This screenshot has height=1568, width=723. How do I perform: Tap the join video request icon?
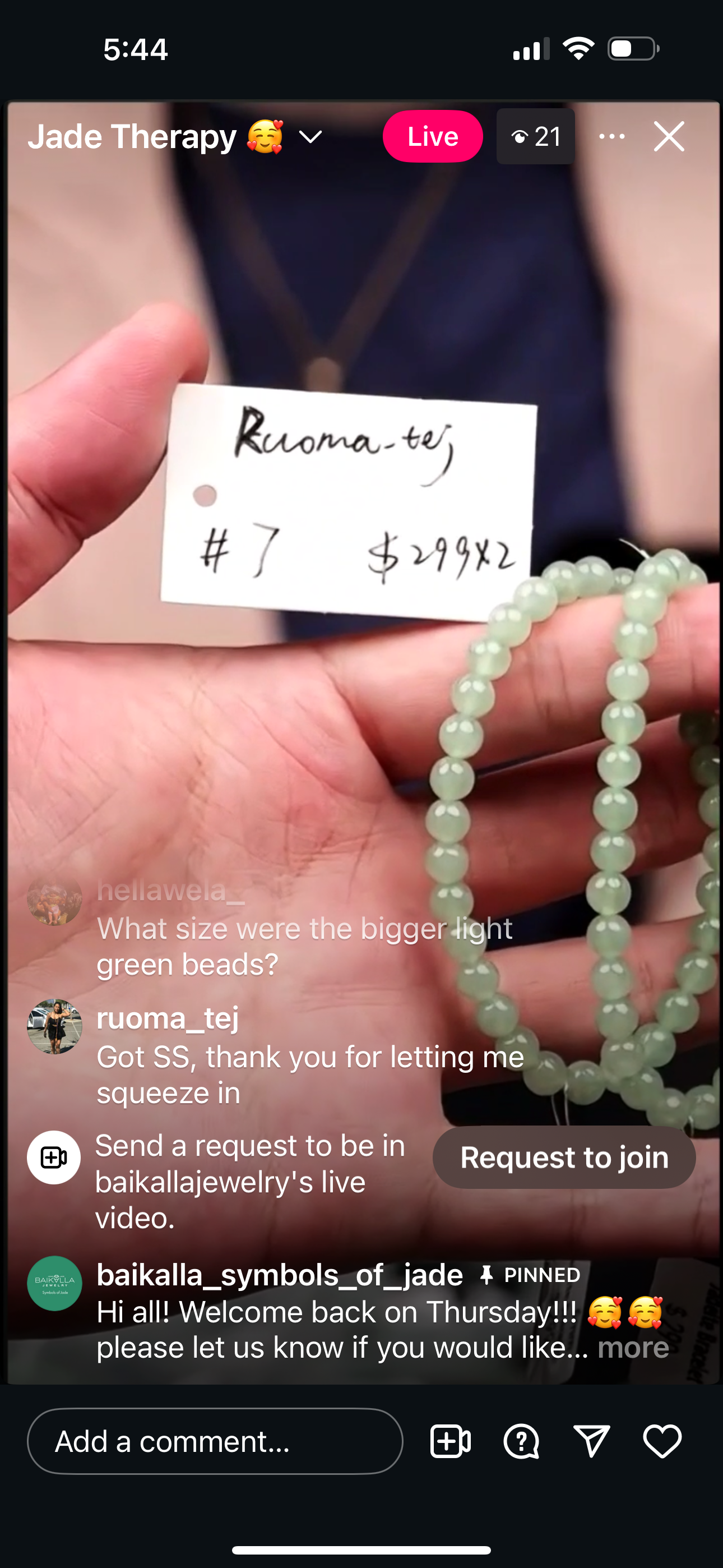point(449,1441)
